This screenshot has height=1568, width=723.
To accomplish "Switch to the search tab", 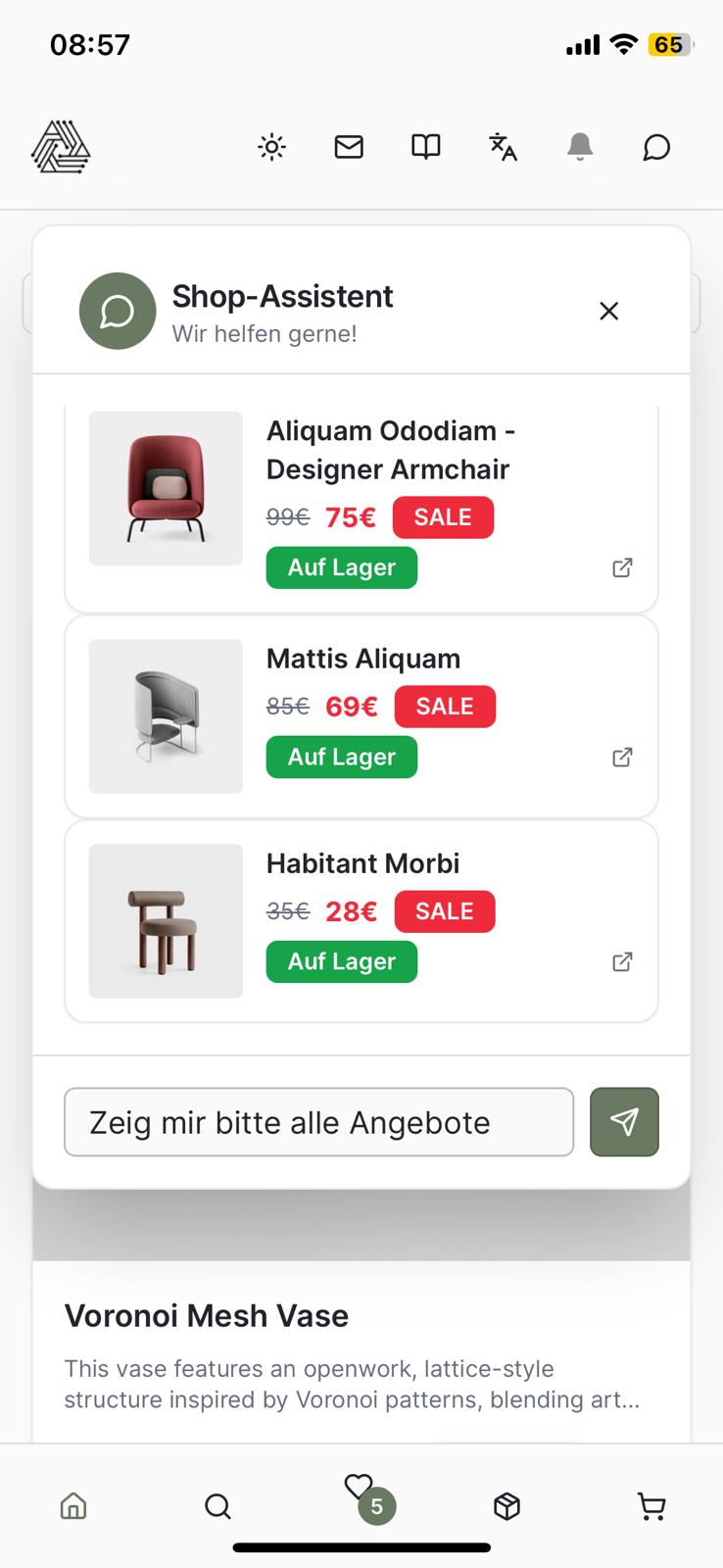I will [x=217, y=1506].
